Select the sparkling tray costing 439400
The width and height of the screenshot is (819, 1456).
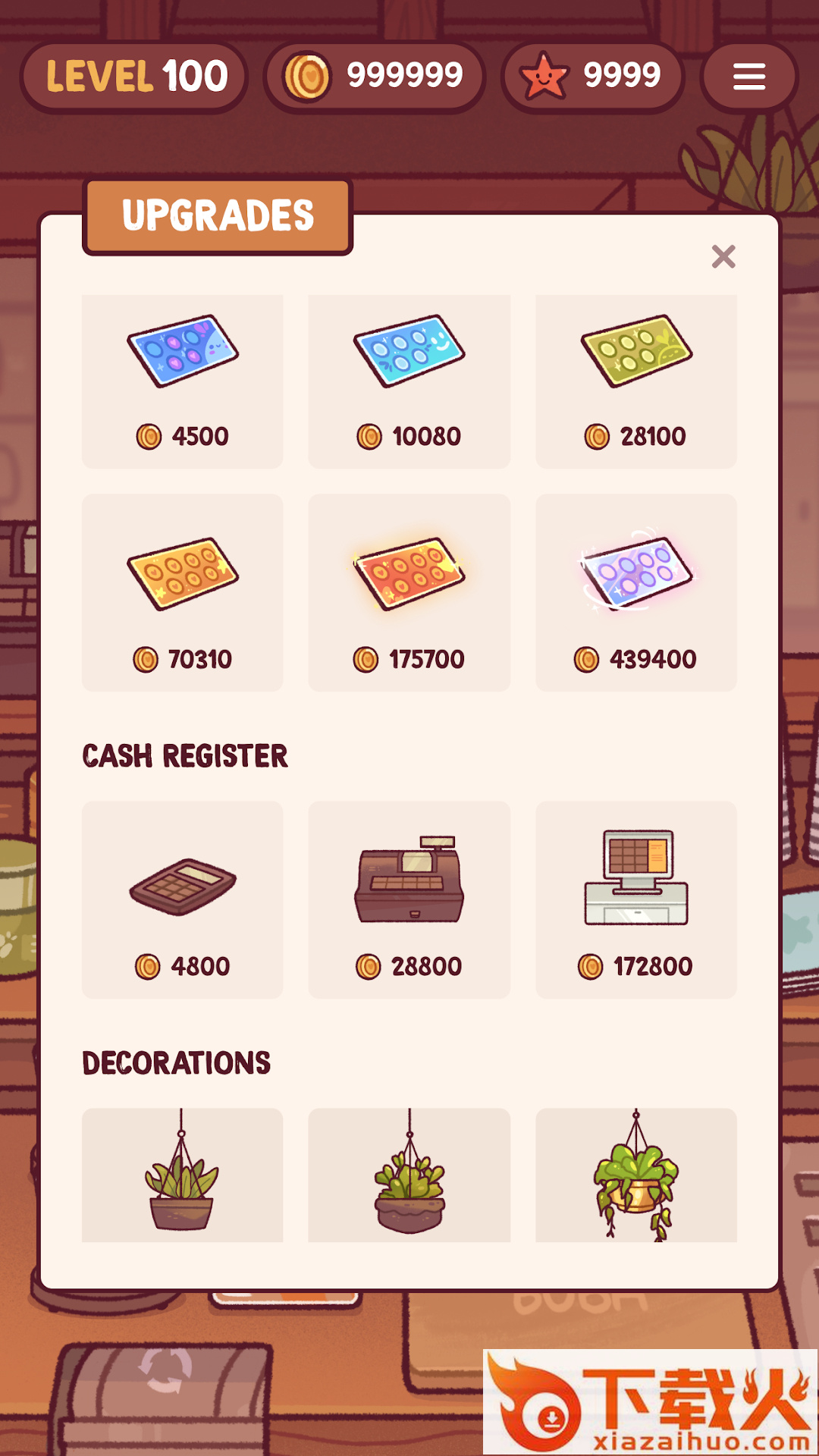pyautogui.click(x=635, y=592)
